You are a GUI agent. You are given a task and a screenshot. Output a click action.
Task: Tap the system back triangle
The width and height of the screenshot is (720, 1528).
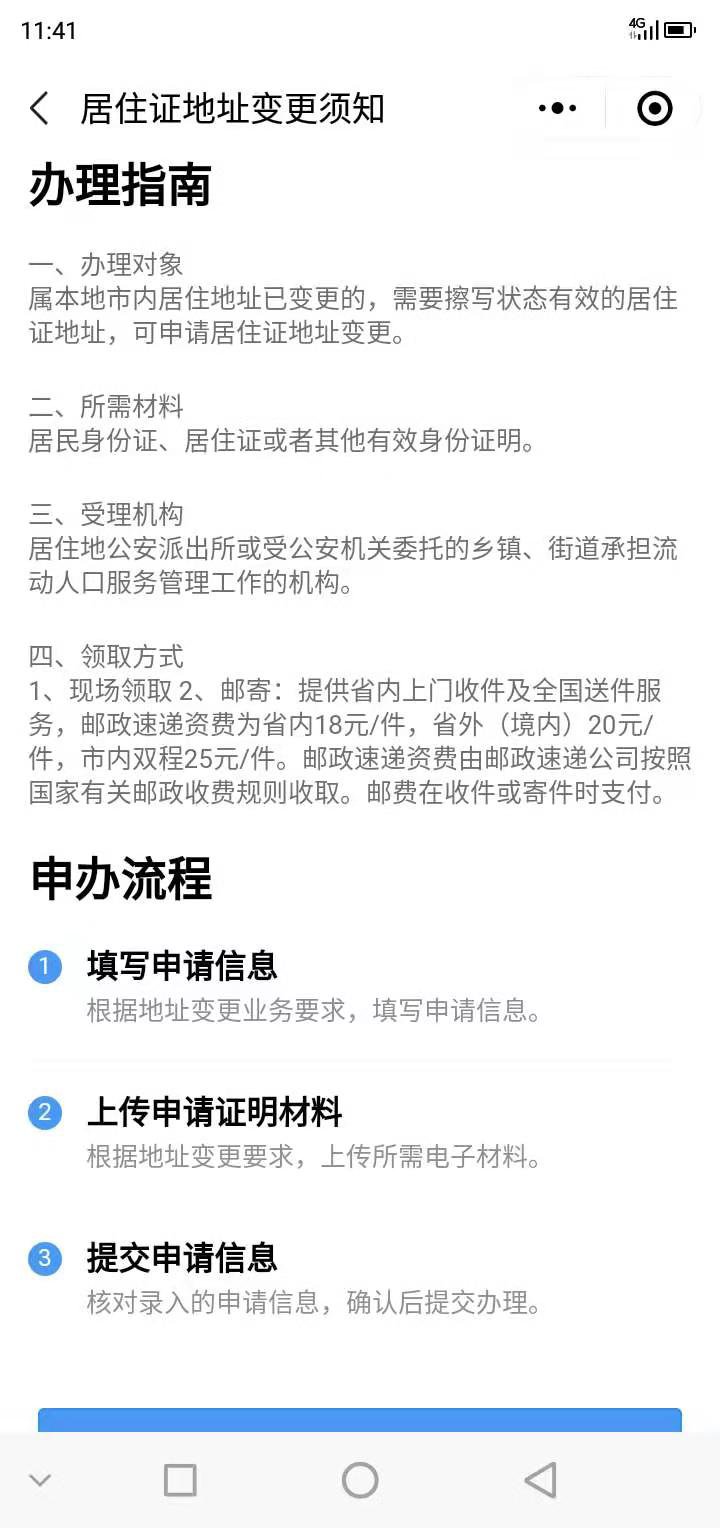coord(540,1480)
